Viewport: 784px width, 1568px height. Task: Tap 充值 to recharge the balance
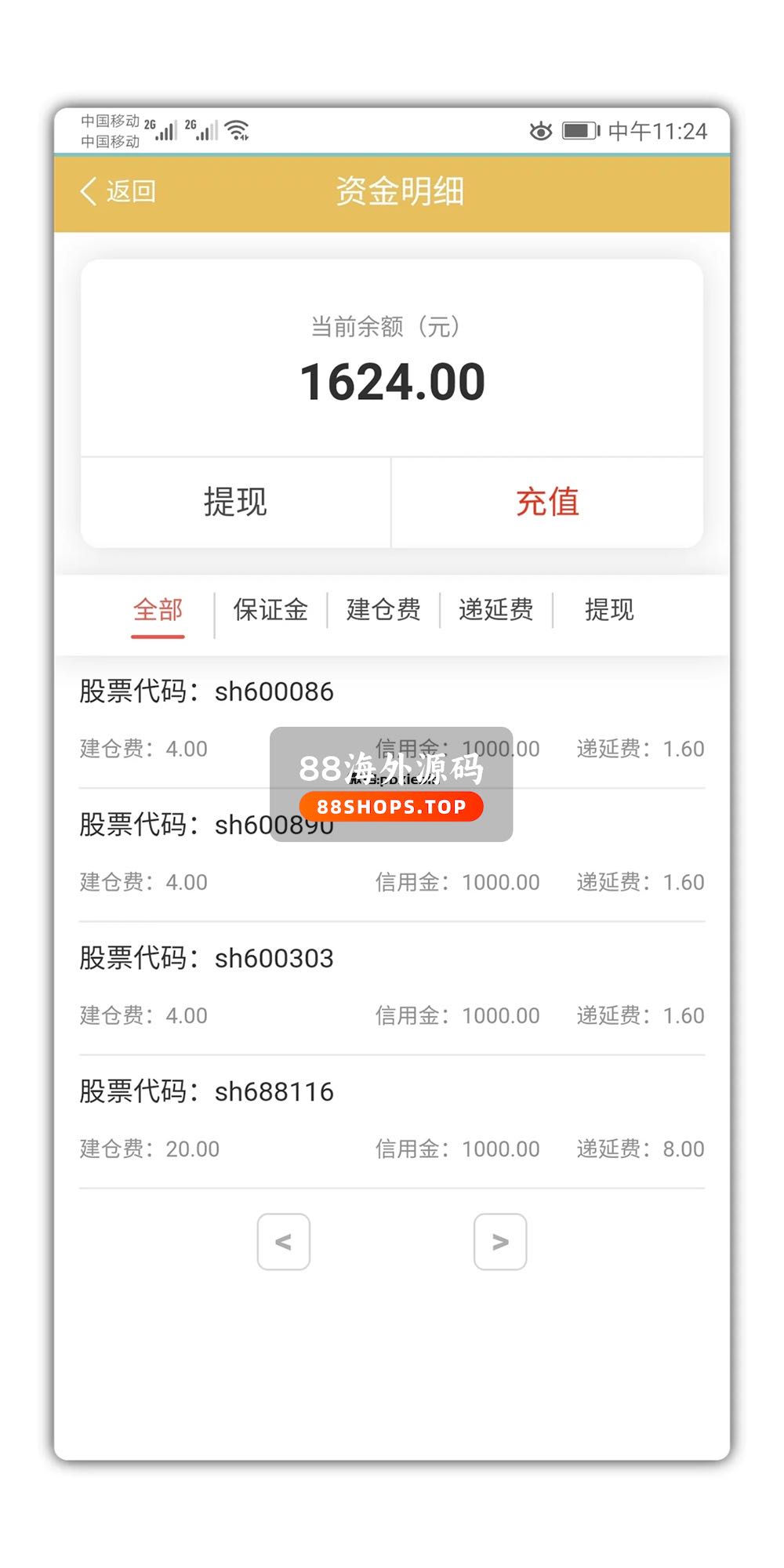point(547,502)
